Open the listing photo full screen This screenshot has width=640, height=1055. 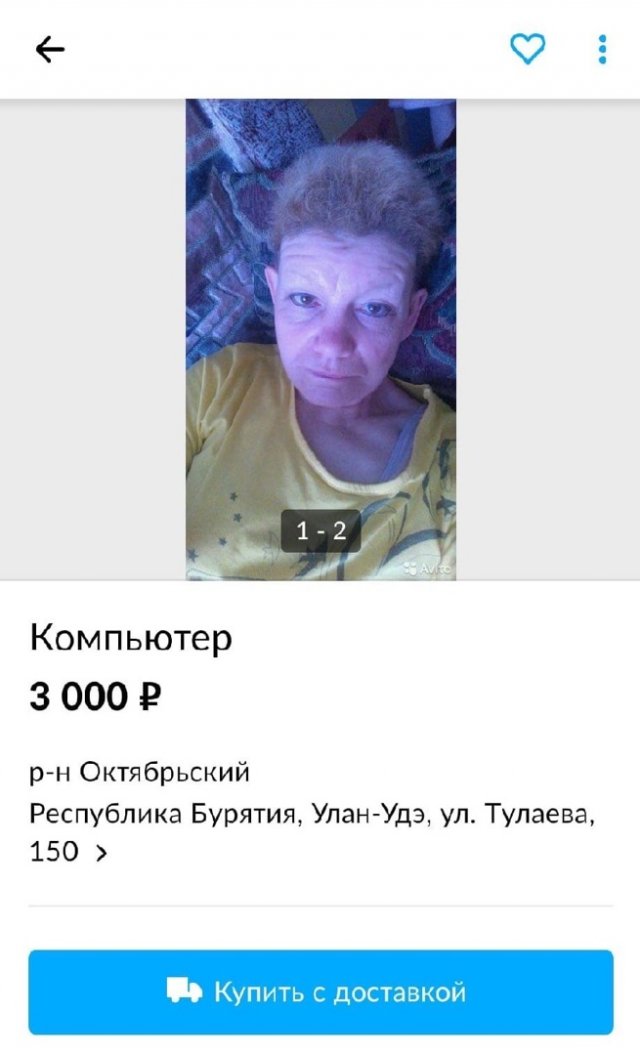(x=320, y=338)
